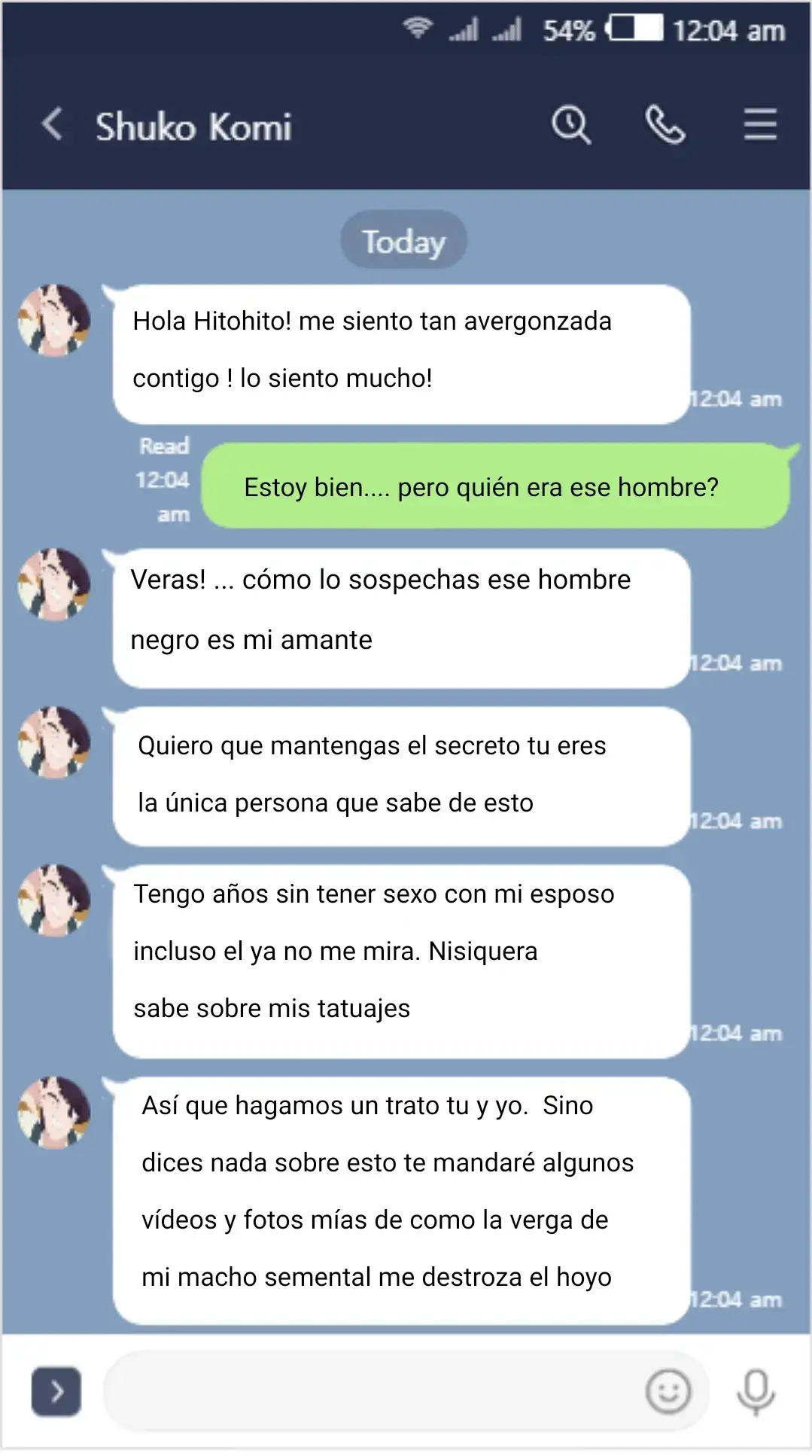Expand the attachment options arrow
The image size is (812, 1456).
56,1391
